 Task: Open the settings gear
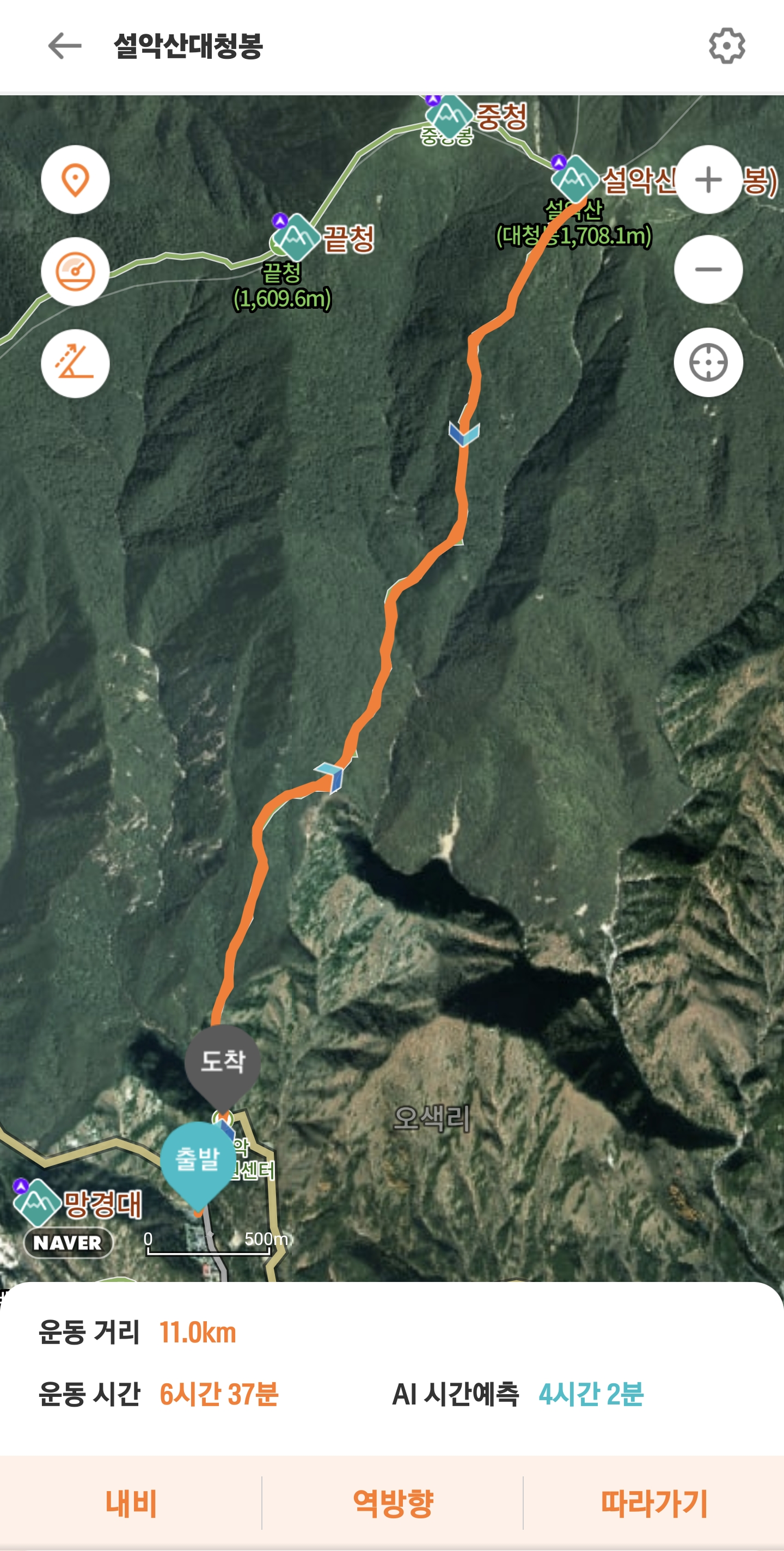tap(727, 46)
